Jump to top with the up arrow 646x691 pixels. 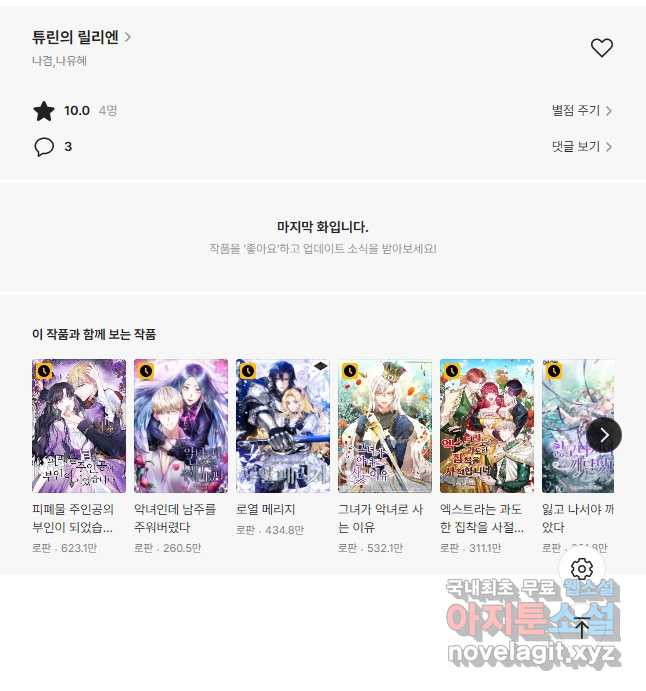point(582,628)
